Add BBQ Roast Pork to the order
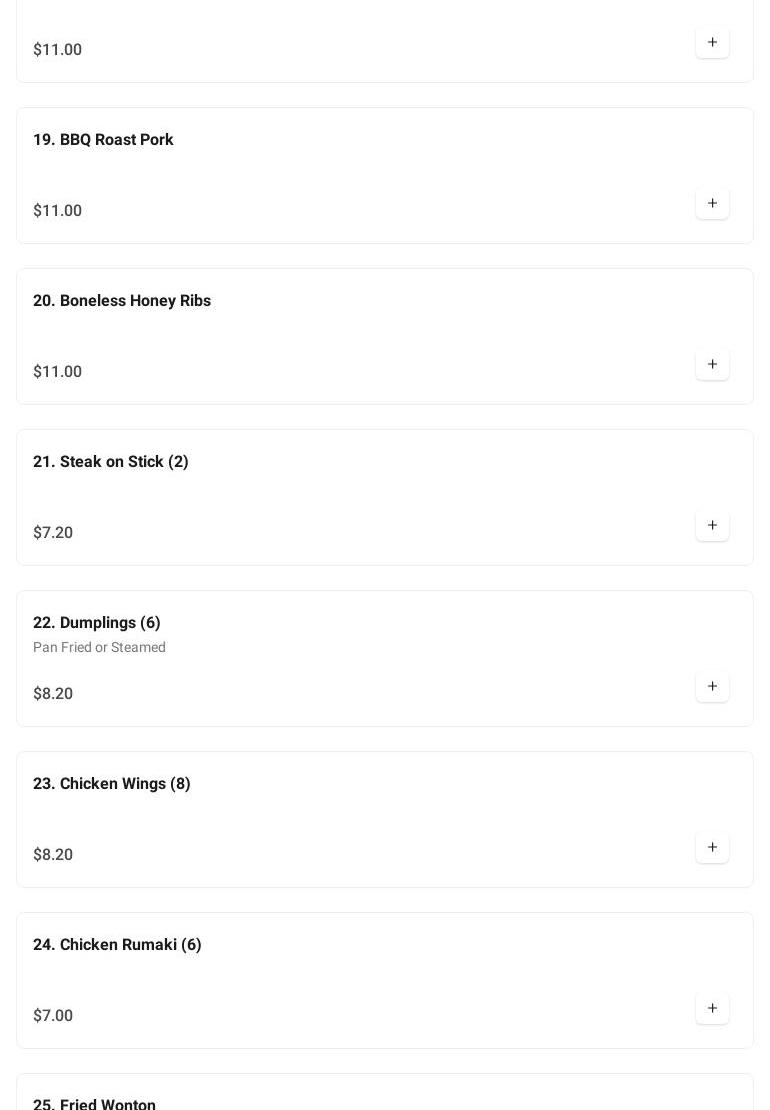 pos(712,204)
